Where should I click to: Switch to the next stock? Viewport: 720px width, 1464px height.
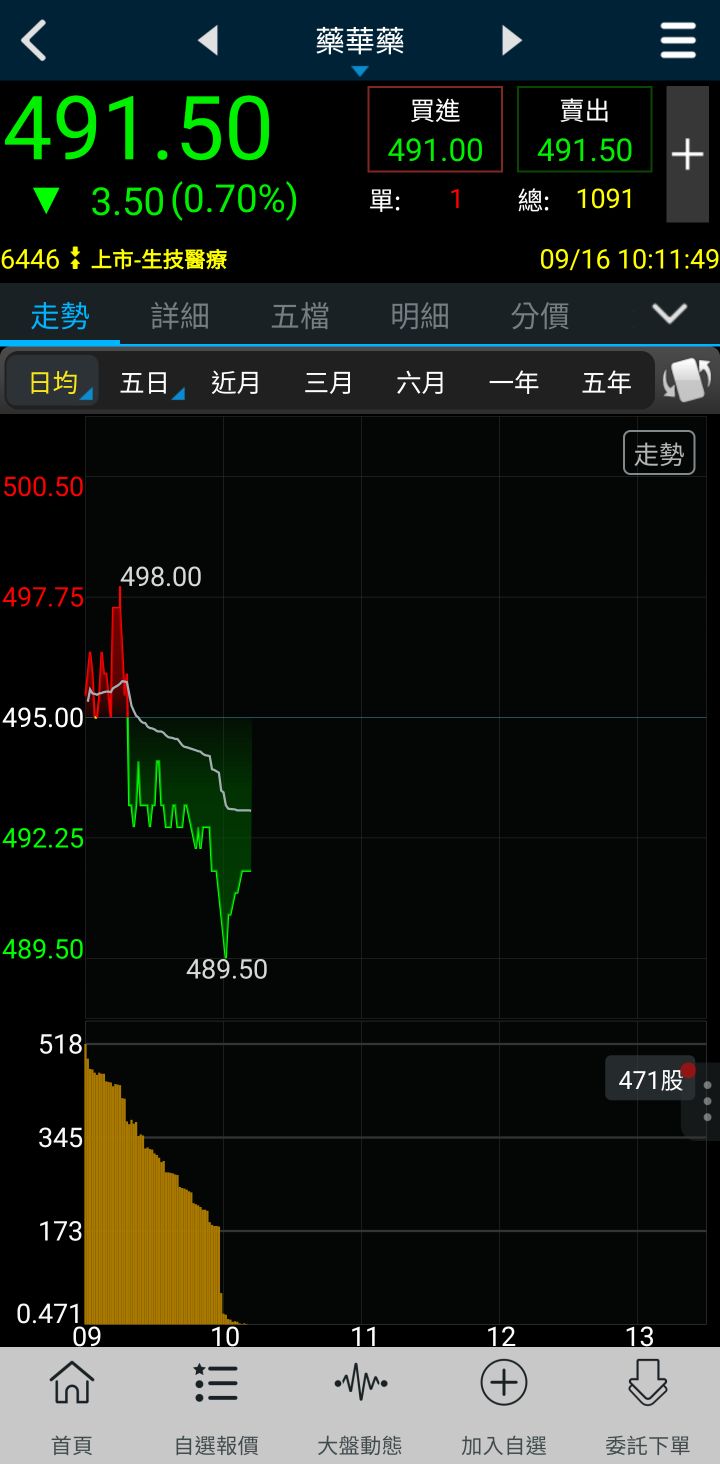(511, 41)
